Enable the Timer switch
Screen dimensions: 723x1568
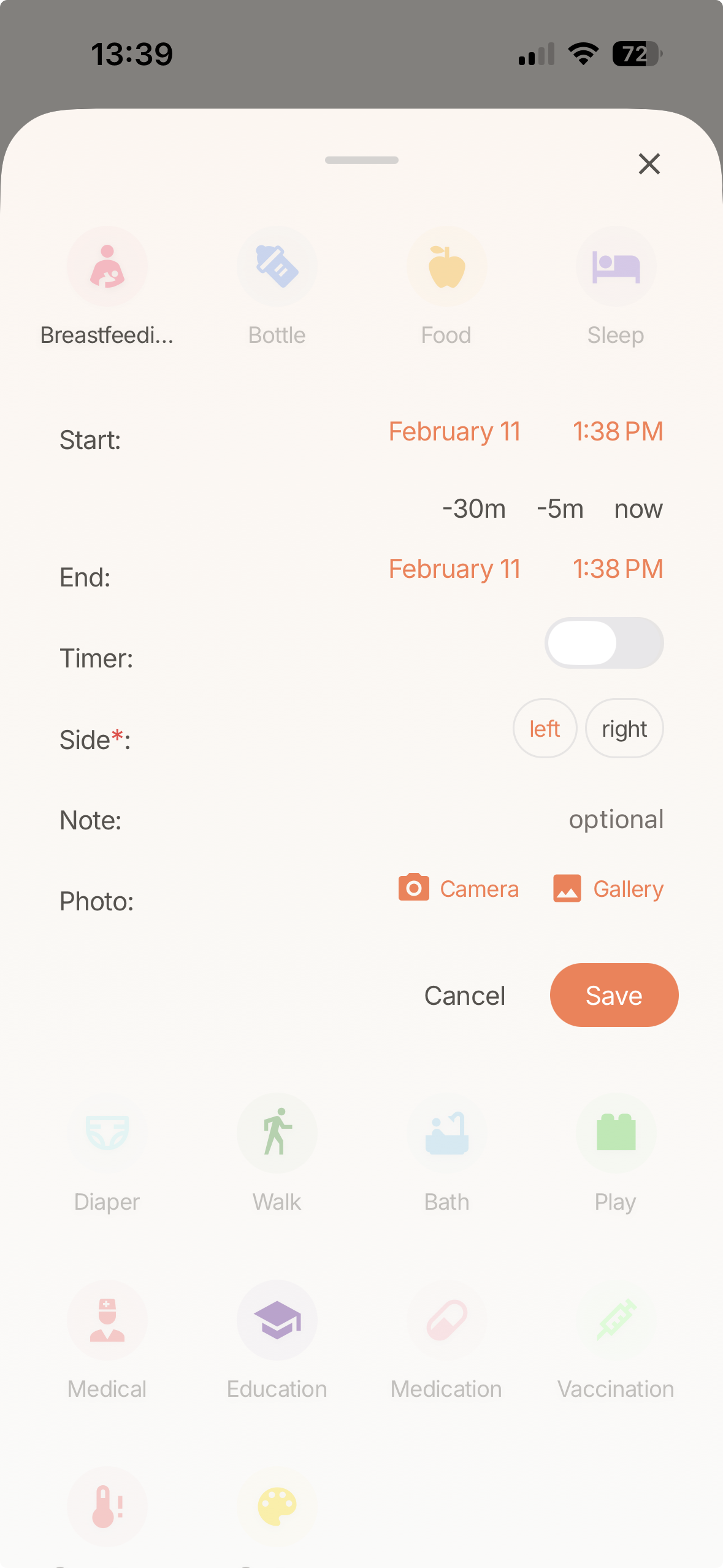point(604,642)
